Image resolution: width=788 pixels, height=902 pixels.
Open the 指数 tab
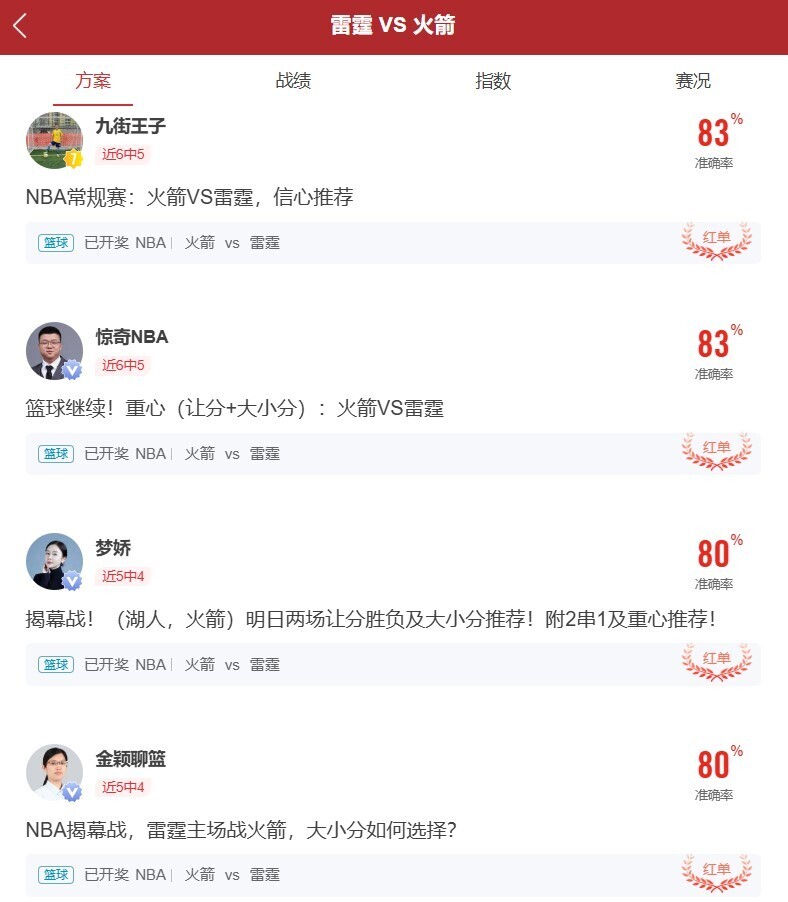[493, 81]
